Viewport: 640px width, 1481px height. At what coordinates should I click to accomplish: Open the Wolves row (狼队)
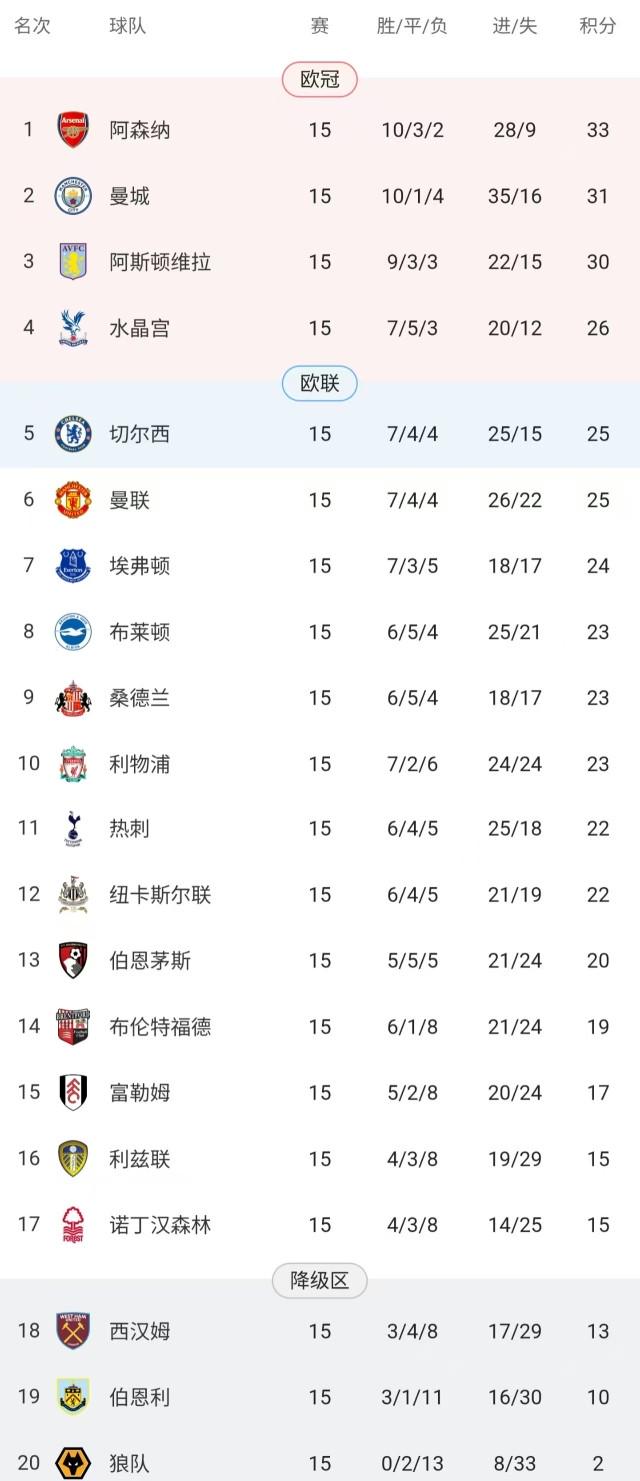point(130,1463)
